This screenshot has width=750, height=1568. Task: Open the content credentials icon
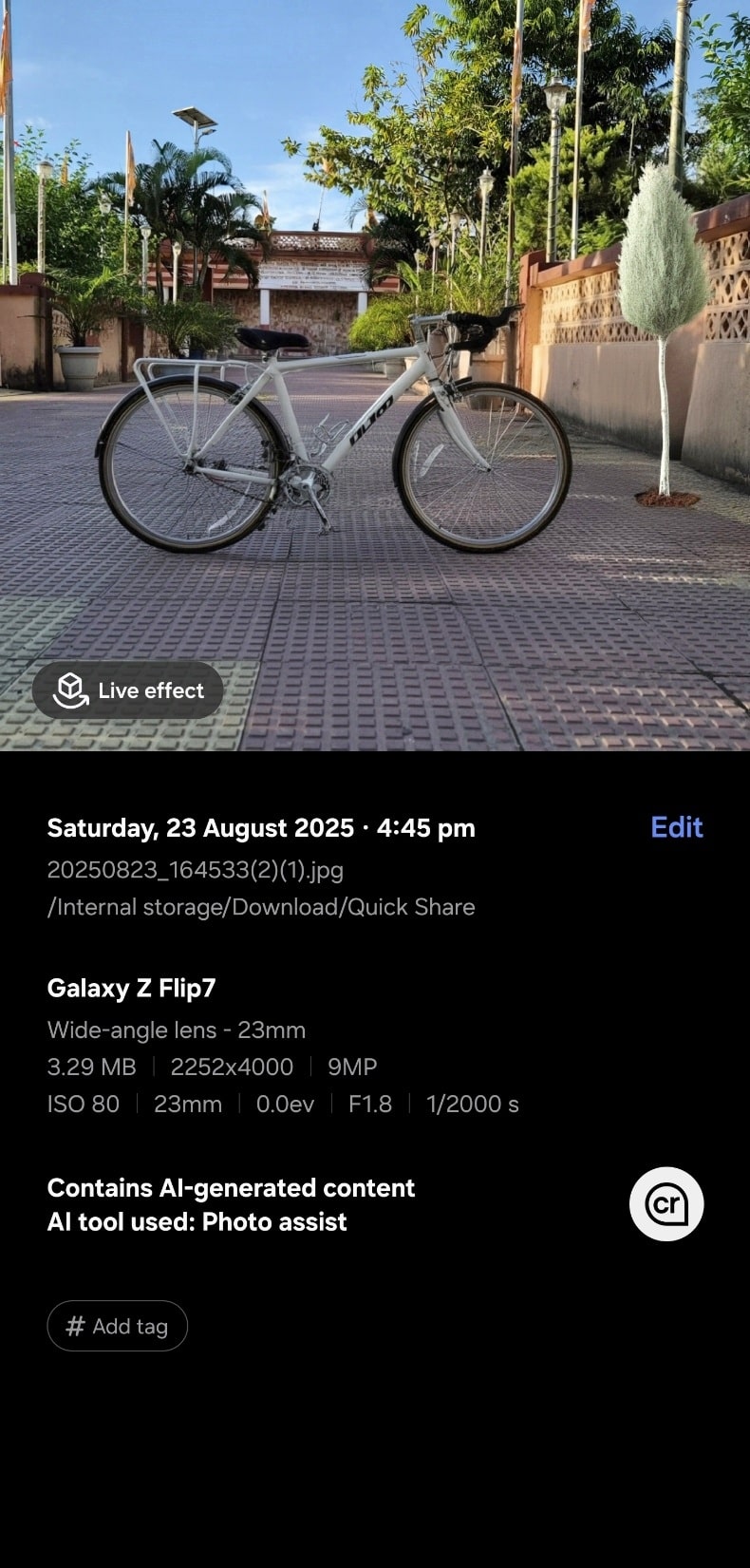(x=666, y=1204)
